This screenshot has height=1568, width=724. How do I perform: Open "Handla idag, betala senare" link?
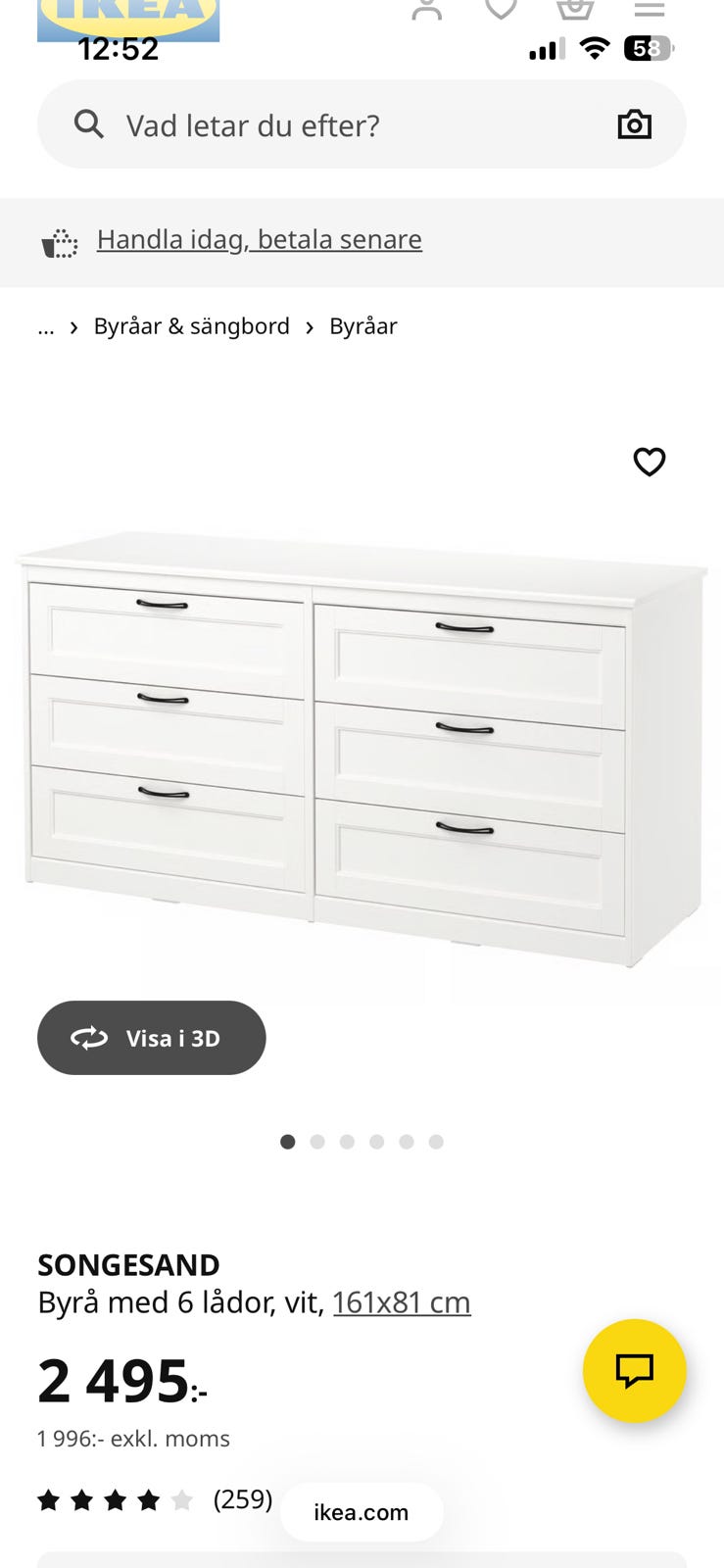coord(259,240)
